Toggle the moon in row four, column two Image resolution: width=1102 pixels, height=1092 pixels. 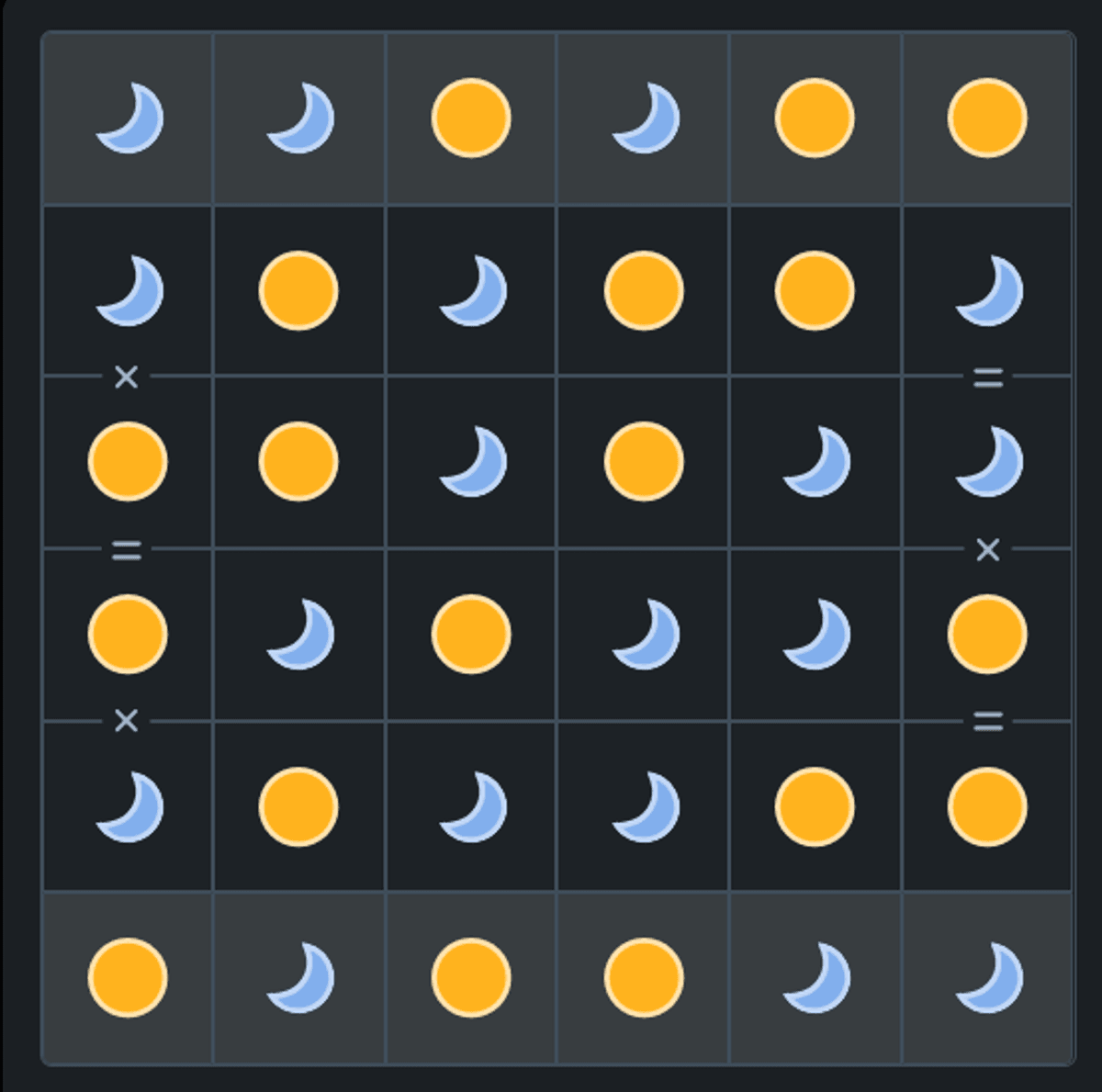point(298,634)
